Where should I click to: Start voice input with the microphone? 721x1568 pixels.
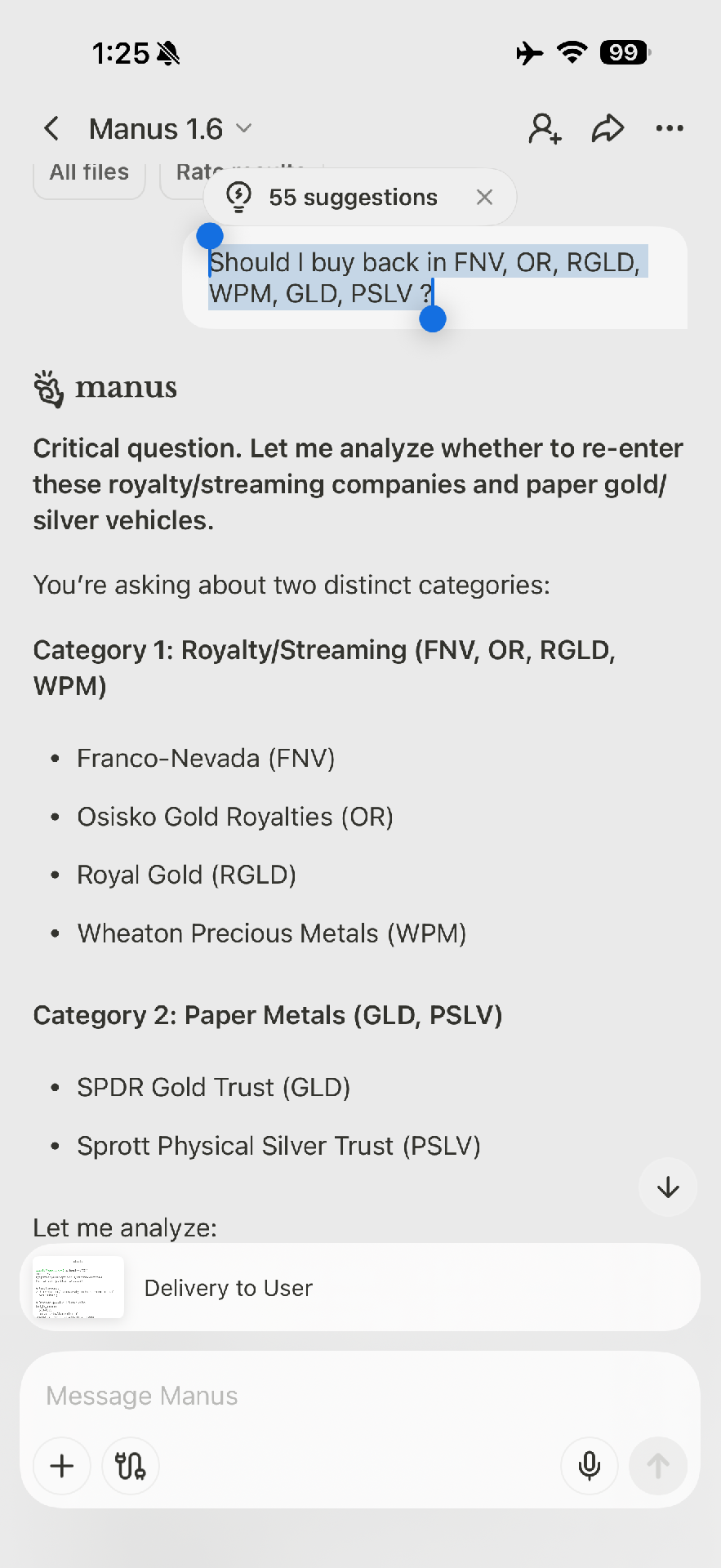pyautogui.click(x=589, y=1466)
